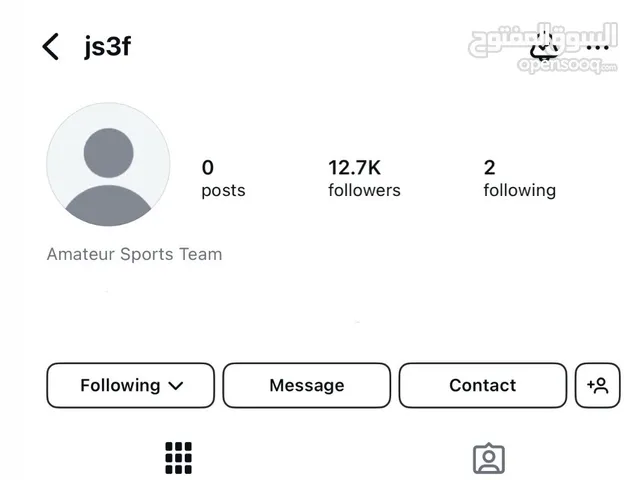Send a message via the Message button
The image size is (640, 480).
pos(307,385)
